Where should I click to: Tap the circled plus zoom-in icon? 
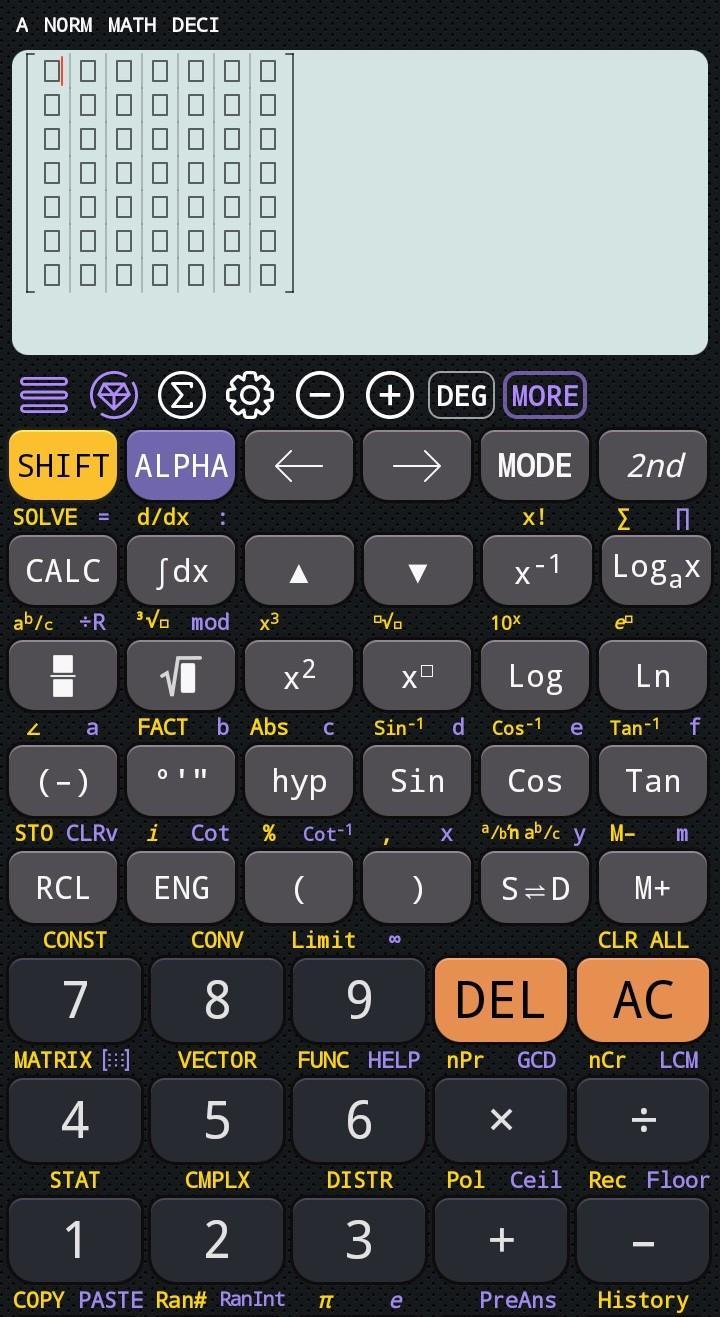coord(389,396)
